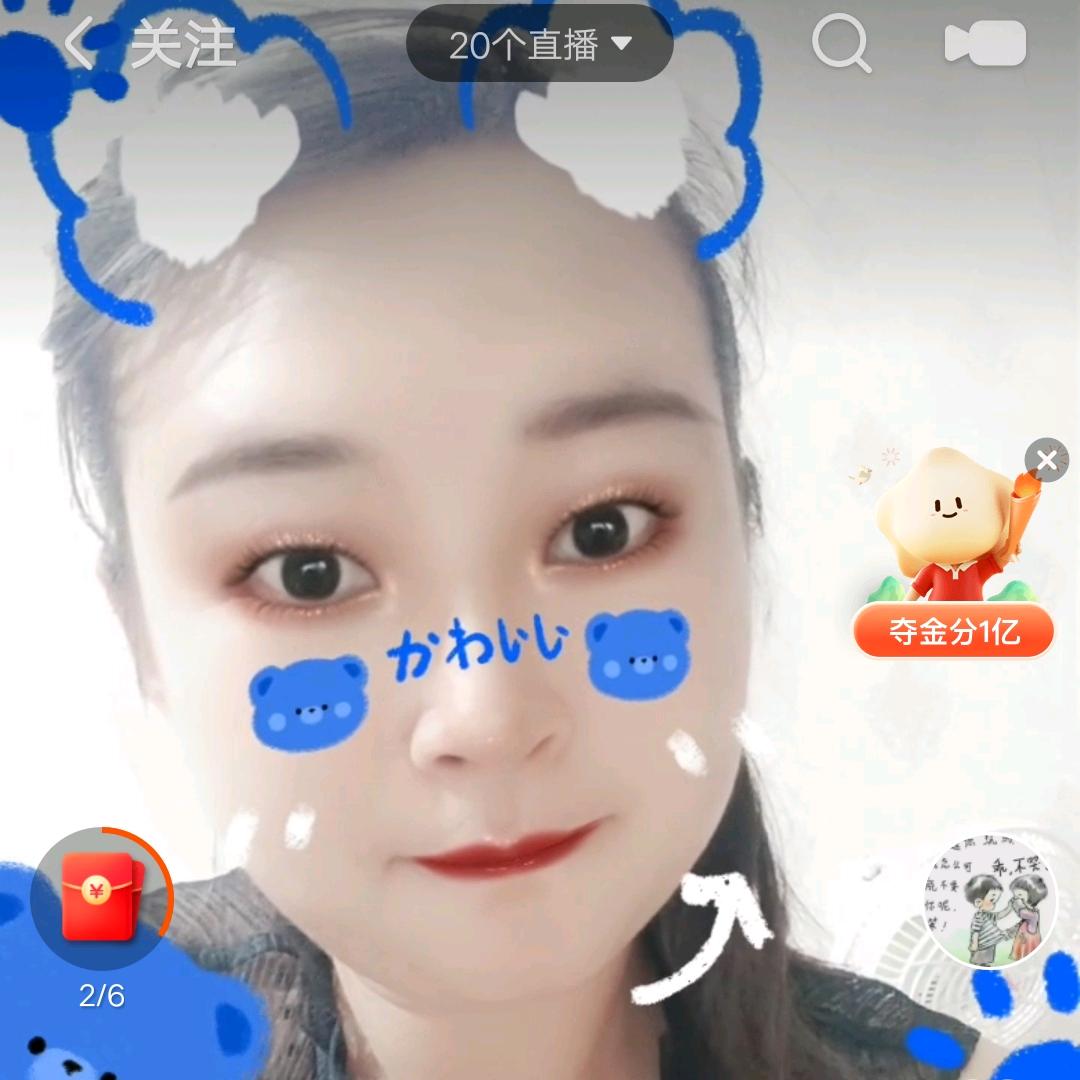Go back from the 关注 page
Image resolution: width=1080 pixels, height=1080 pixels.
click(78, 44)
